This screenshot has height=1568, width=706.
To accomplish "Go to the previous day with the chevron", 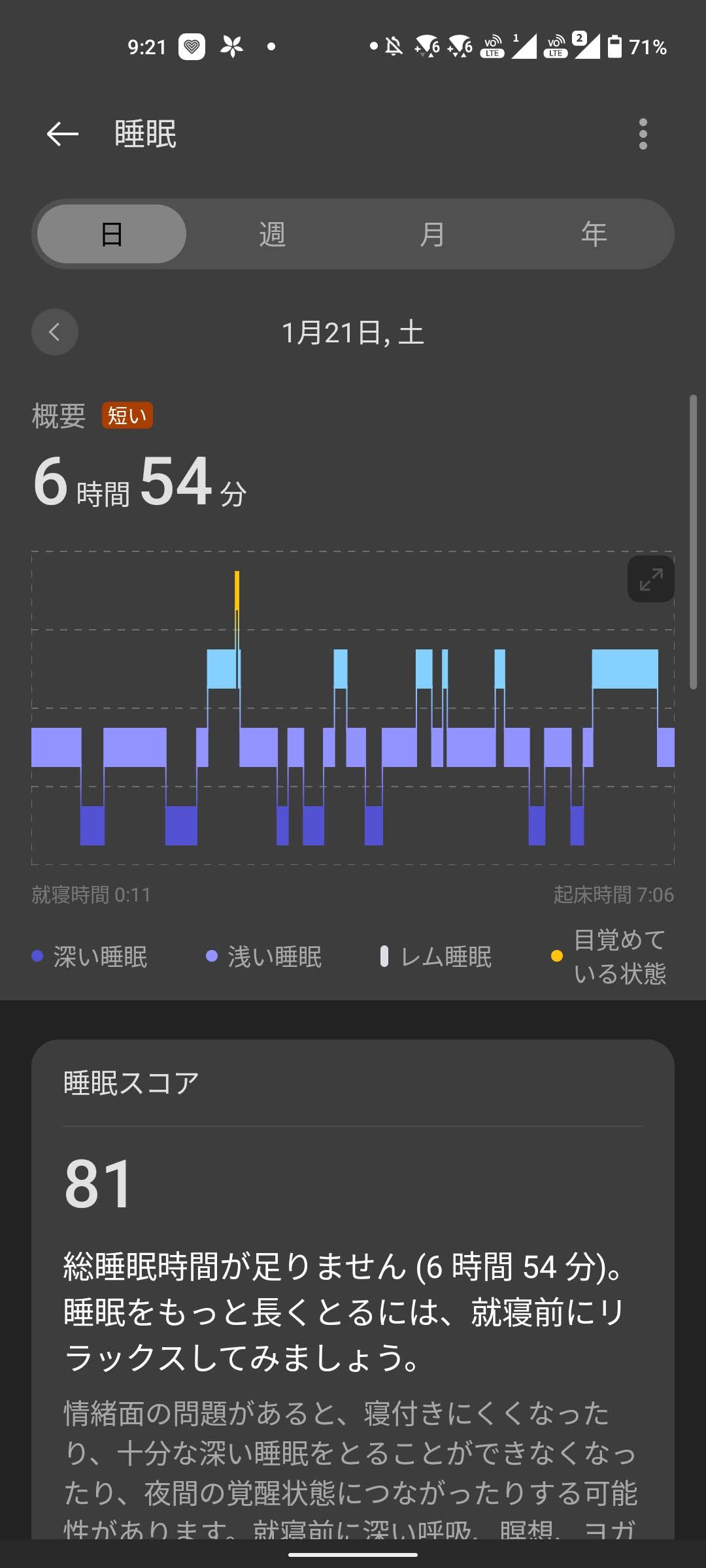I will [x=55, y=332].
